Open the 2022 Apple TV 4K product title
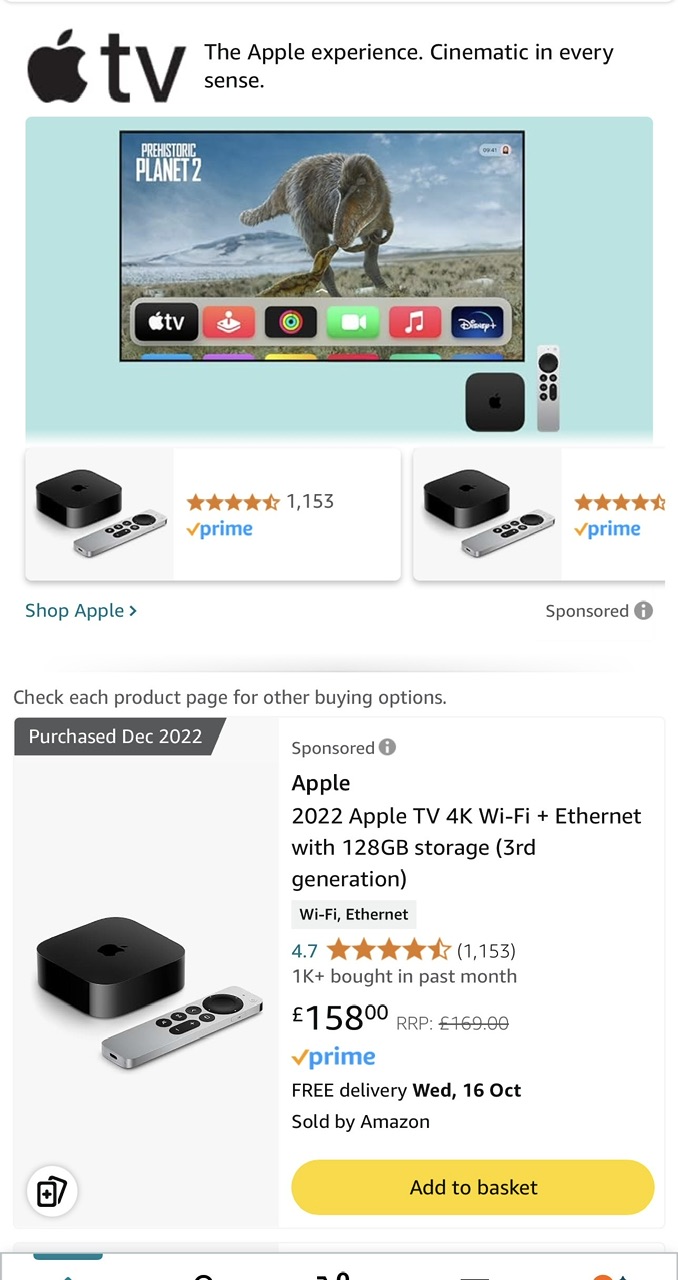This screenshot has width=678, height=1280. [466, 847]
